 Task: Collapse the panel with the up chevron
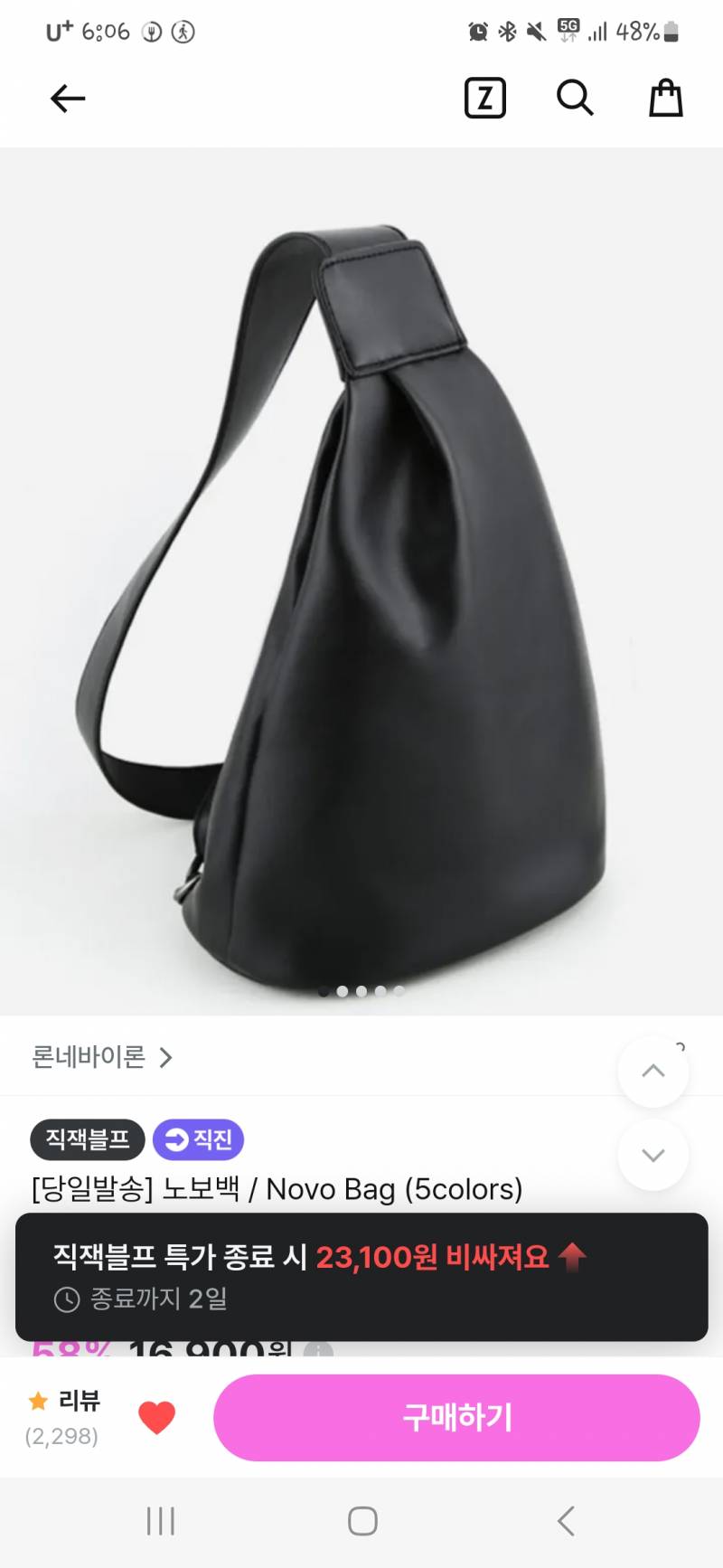click(x=653, y=1070)
